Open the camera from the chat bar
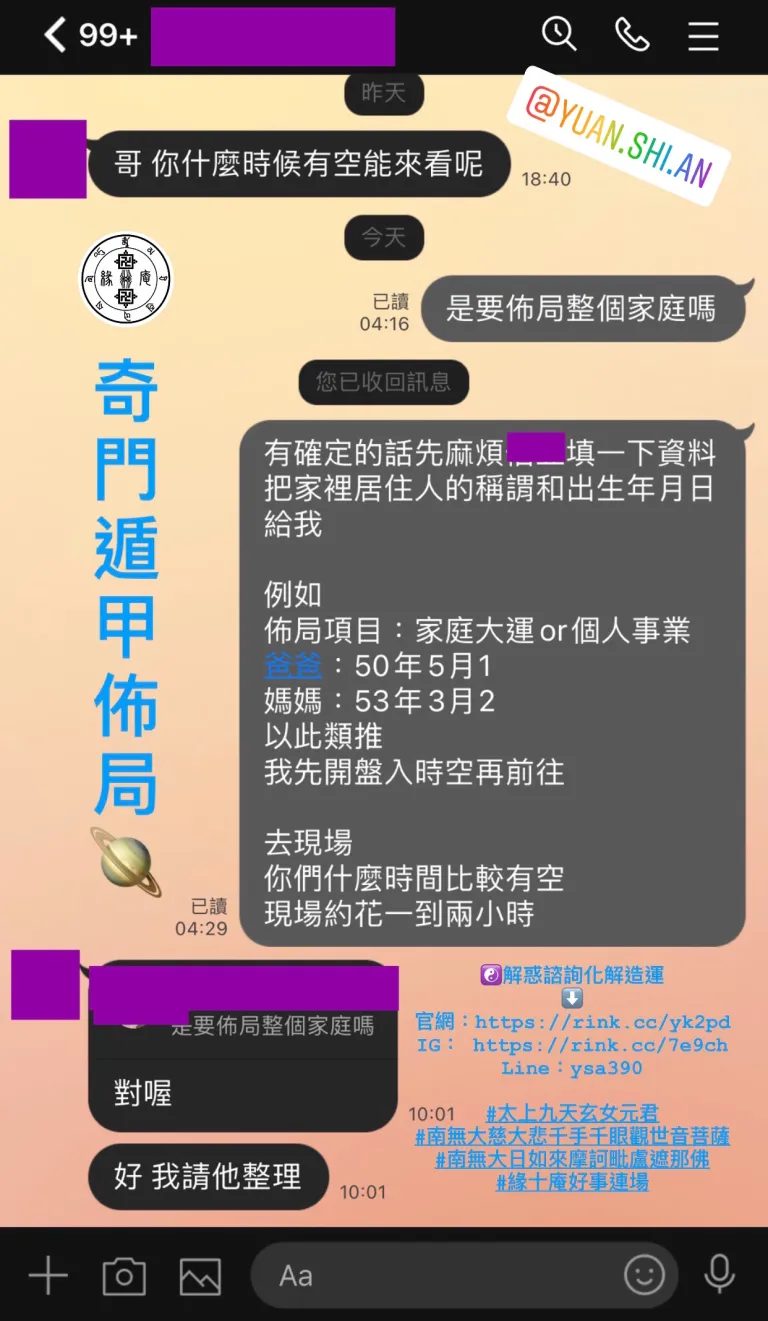This screenshot has height=1321, width=768. pos(124,1277)
